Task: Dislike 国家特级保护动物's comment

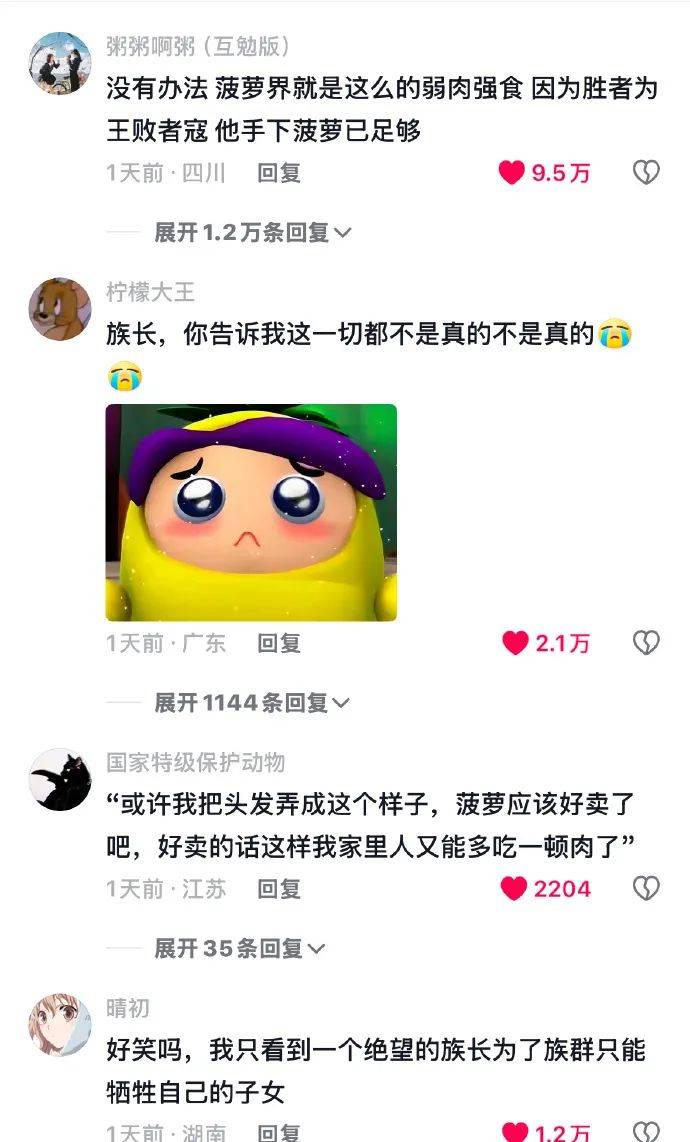Action: (646, 889)
